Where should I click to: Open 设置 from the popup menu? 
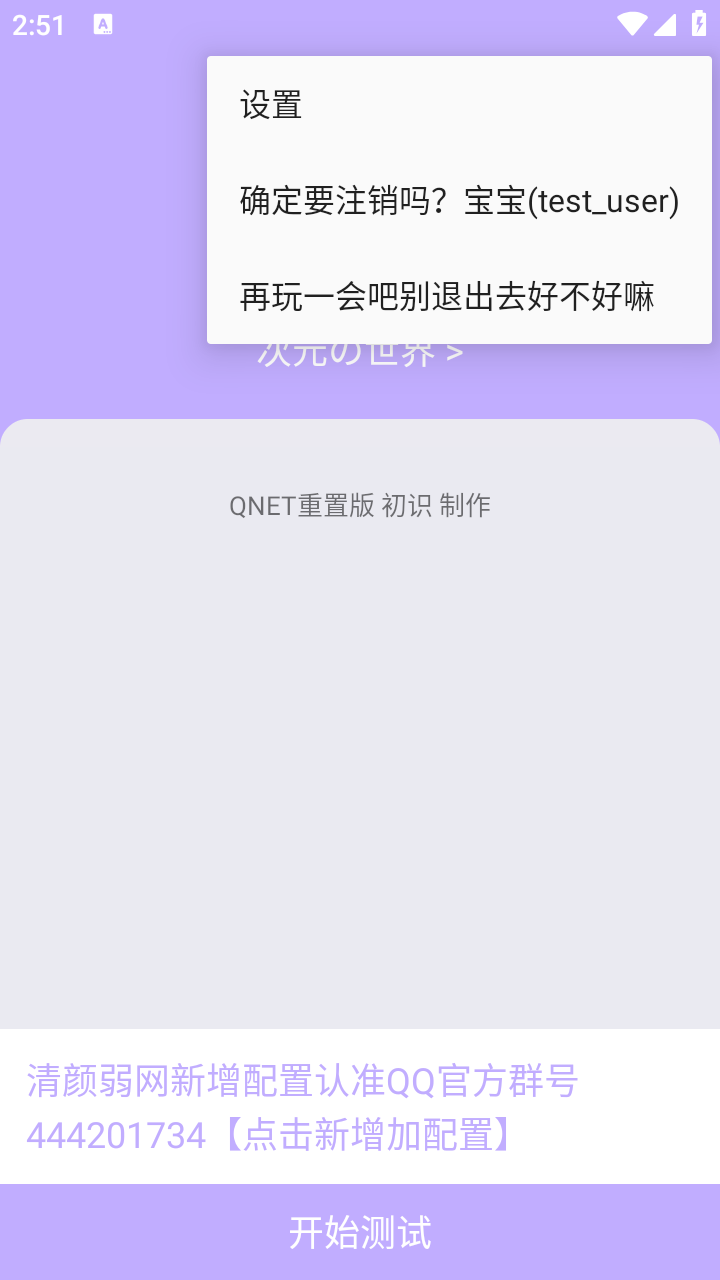[x=268, y=105]
